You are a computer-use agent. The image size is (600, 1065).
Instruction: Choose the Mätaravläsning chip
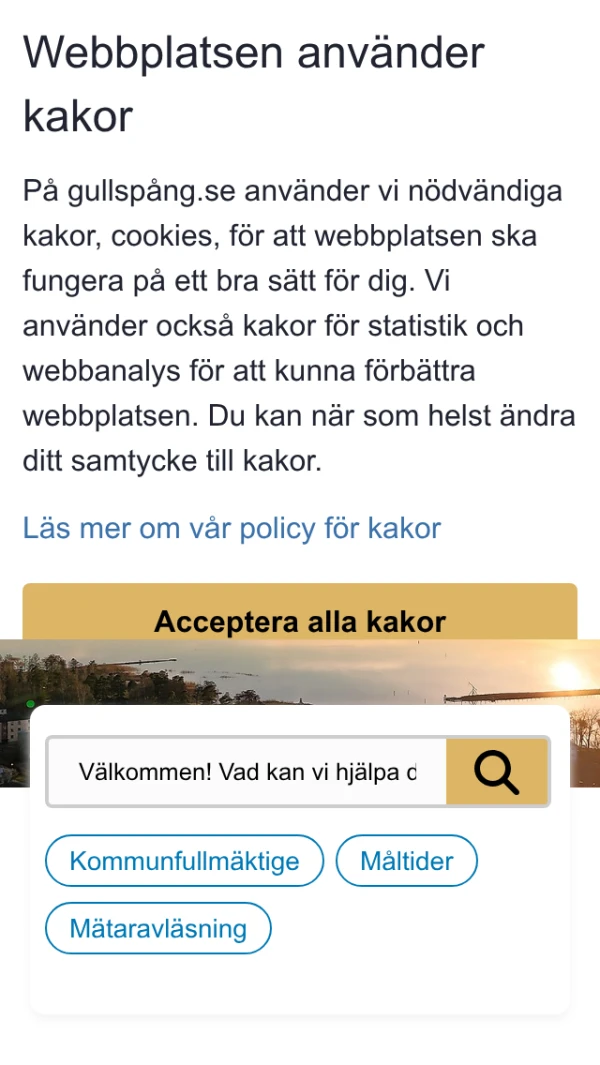coord(158,928)
